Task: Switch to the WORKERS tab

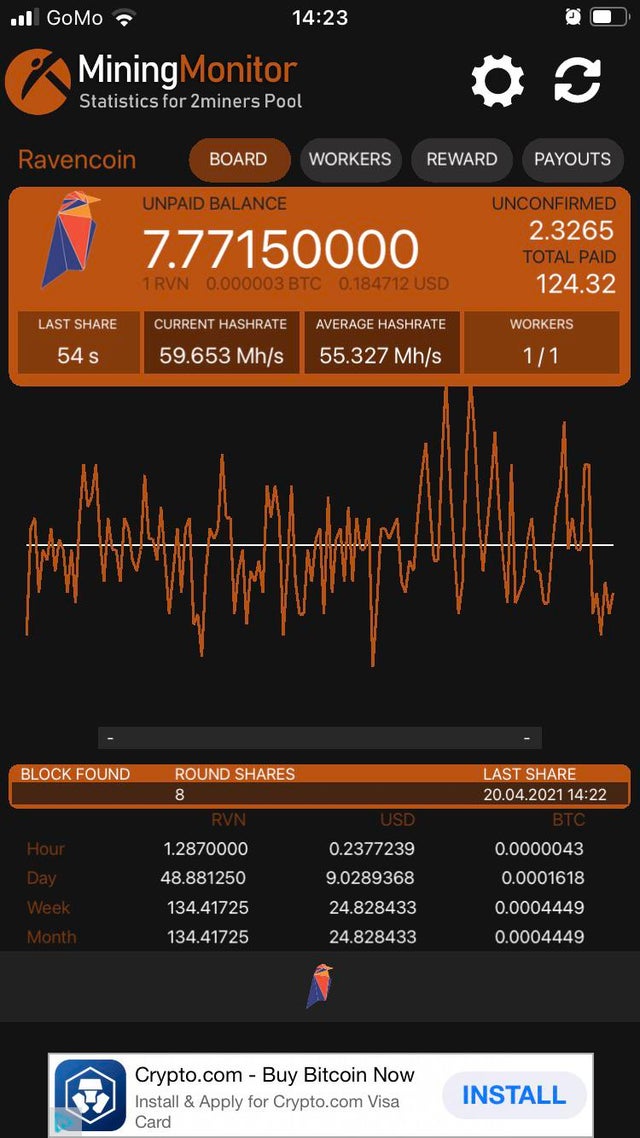Action: coord(350,160)
